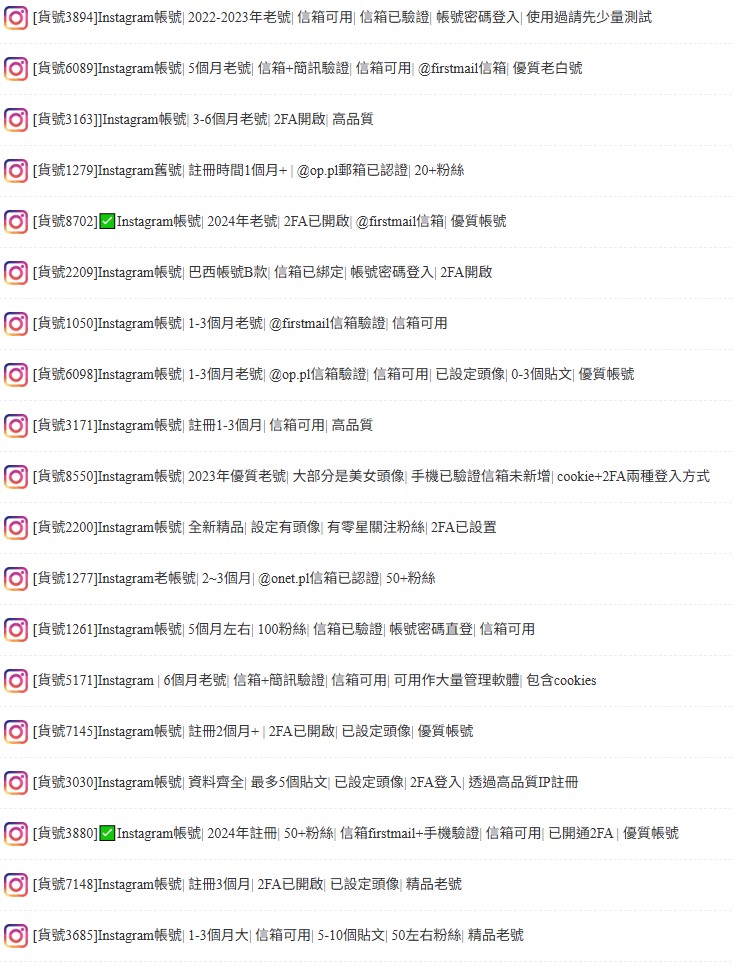
Task: Open listing item number 7148
Action: tap(247, 884)
